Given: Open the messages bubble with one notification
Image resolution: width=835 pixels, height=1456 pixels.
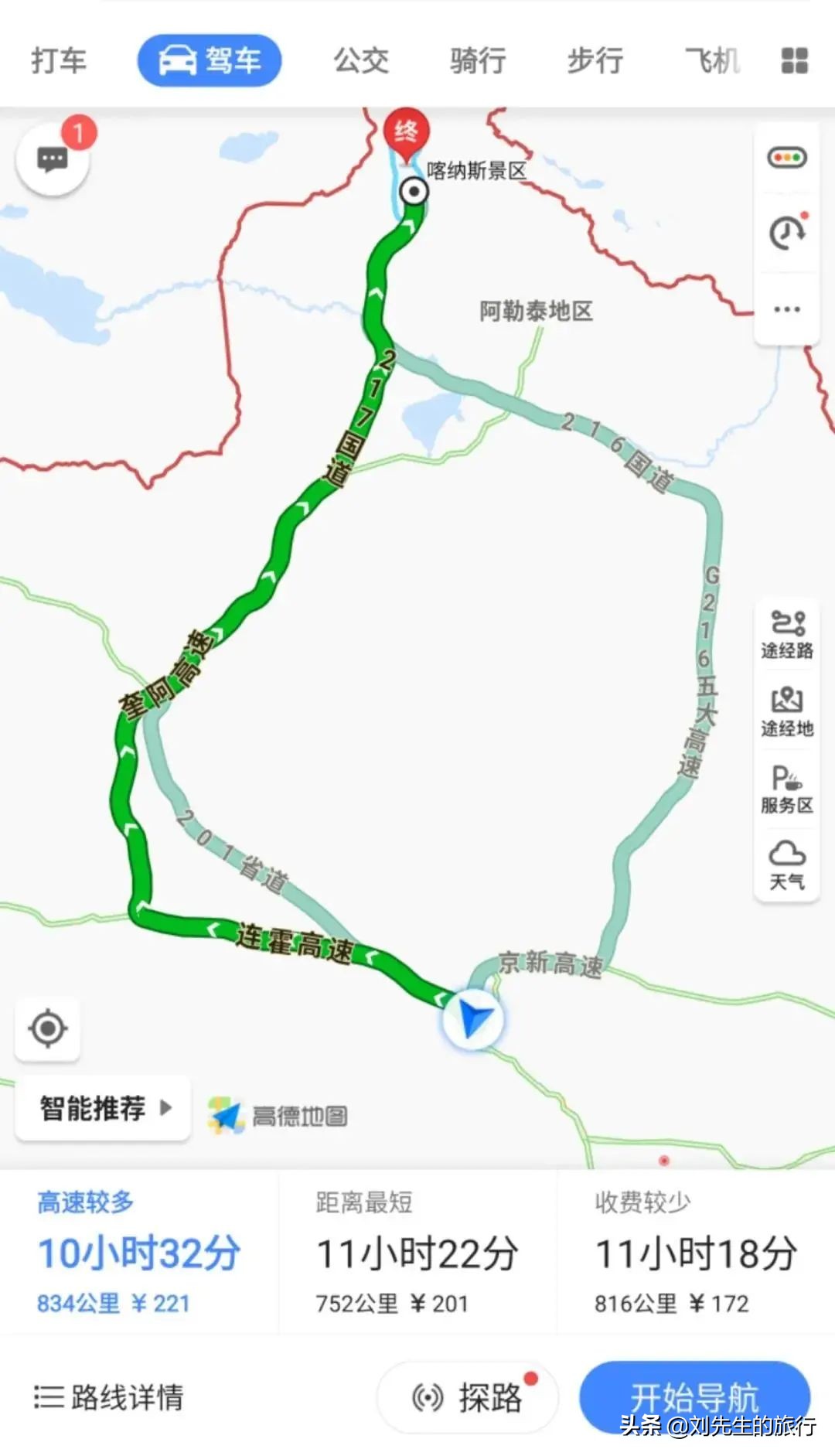Looking at the screenshot, I should click(53, 160).
